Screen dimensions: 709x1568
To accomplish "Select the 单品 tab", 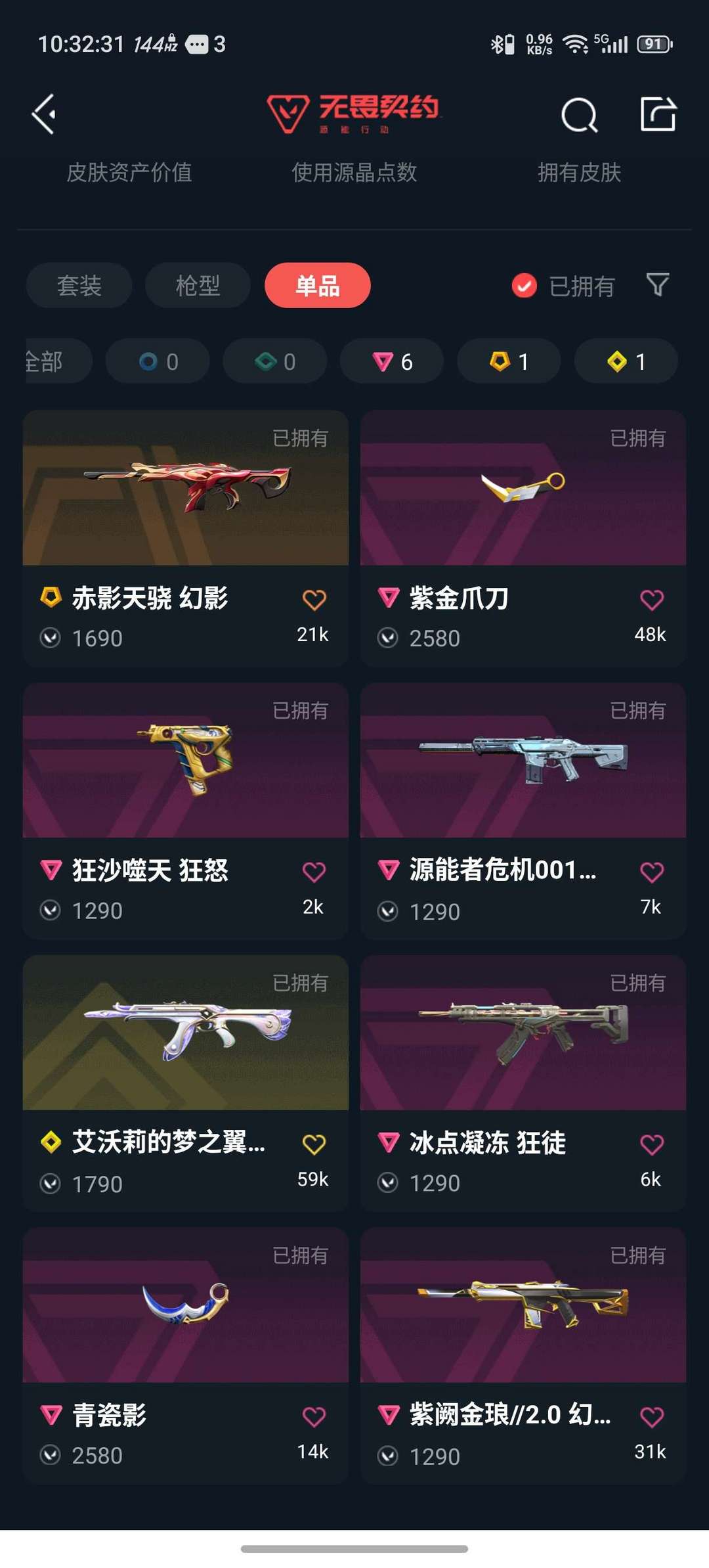I will tap(318, 286).
